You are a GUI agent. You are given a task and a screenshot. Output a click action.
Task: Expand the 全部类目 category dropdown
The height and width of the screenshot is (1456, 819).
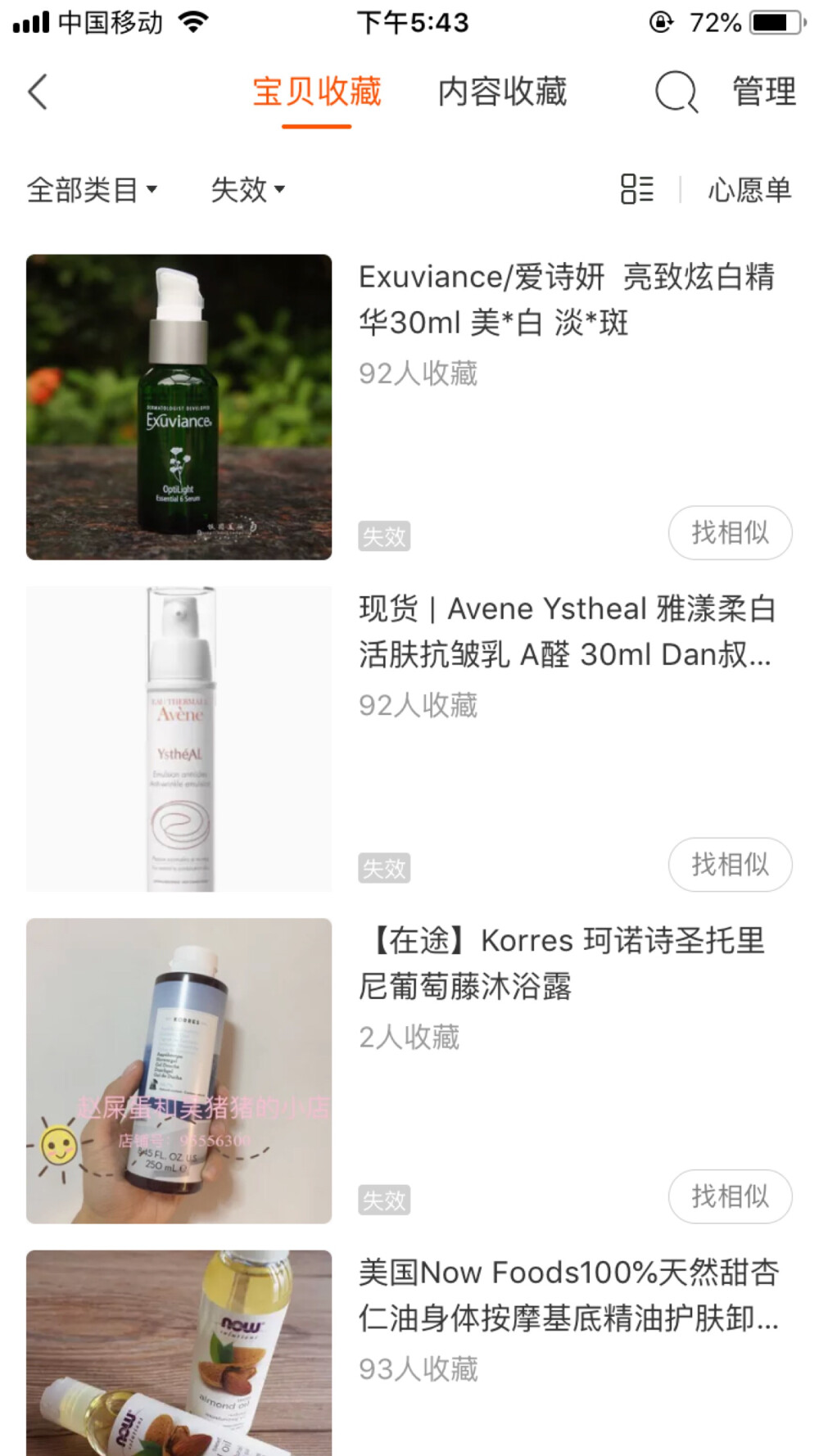tap(92, 190)
